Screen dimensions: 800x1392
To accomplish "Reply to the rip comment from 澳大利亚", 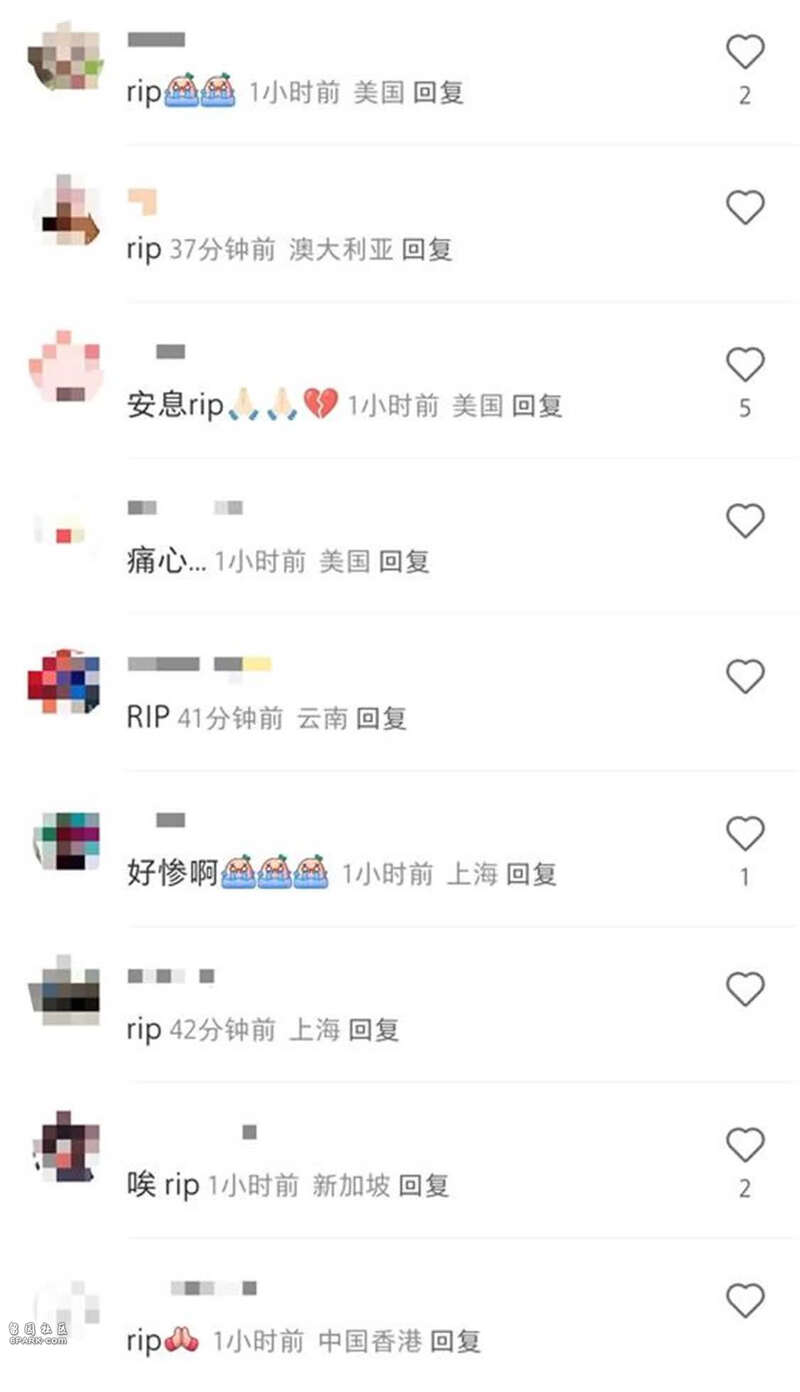I will [427, 250].
